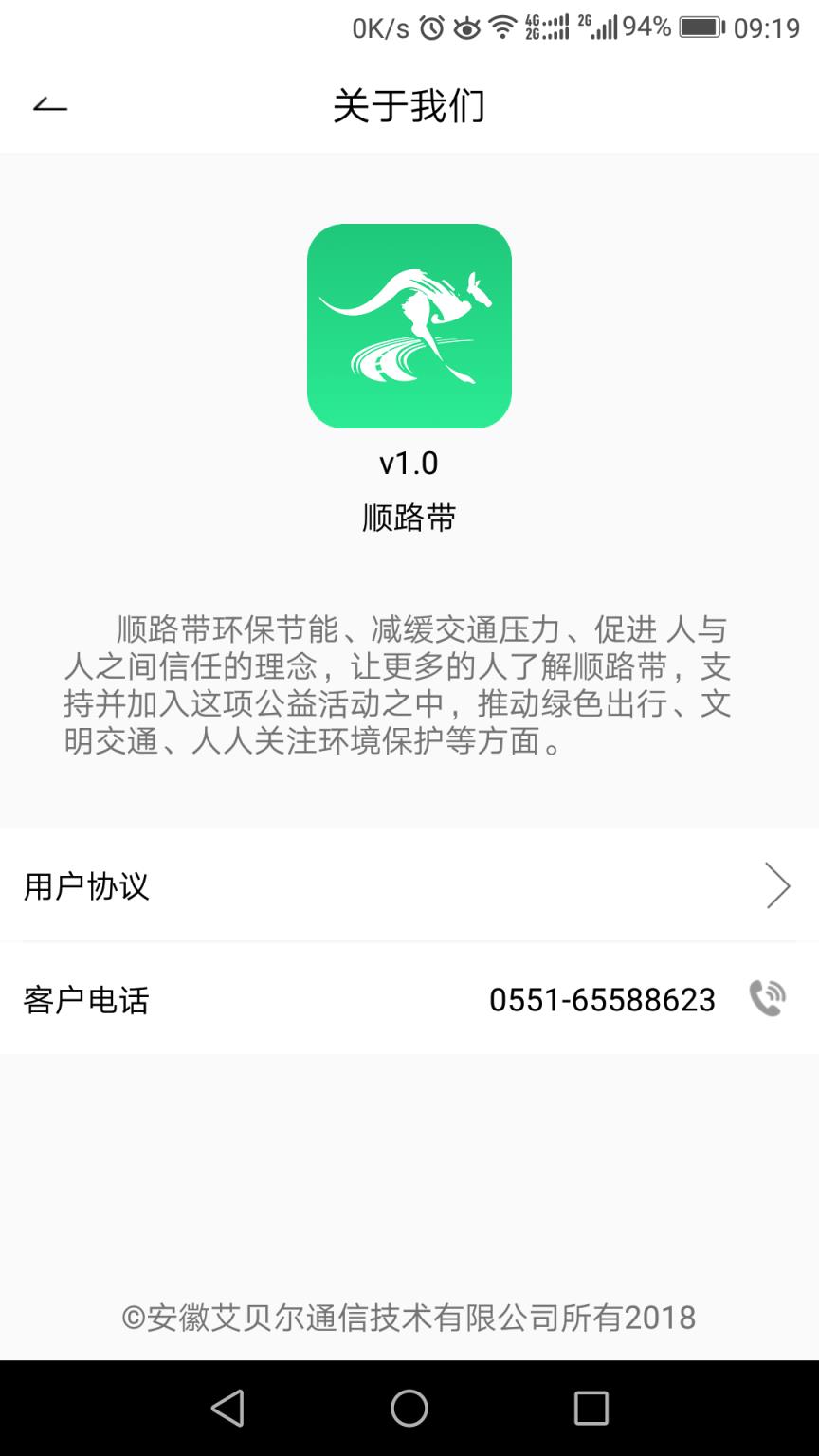
Task: Tap the battery indicator in the status bar
Action: (x=699, y=27)
